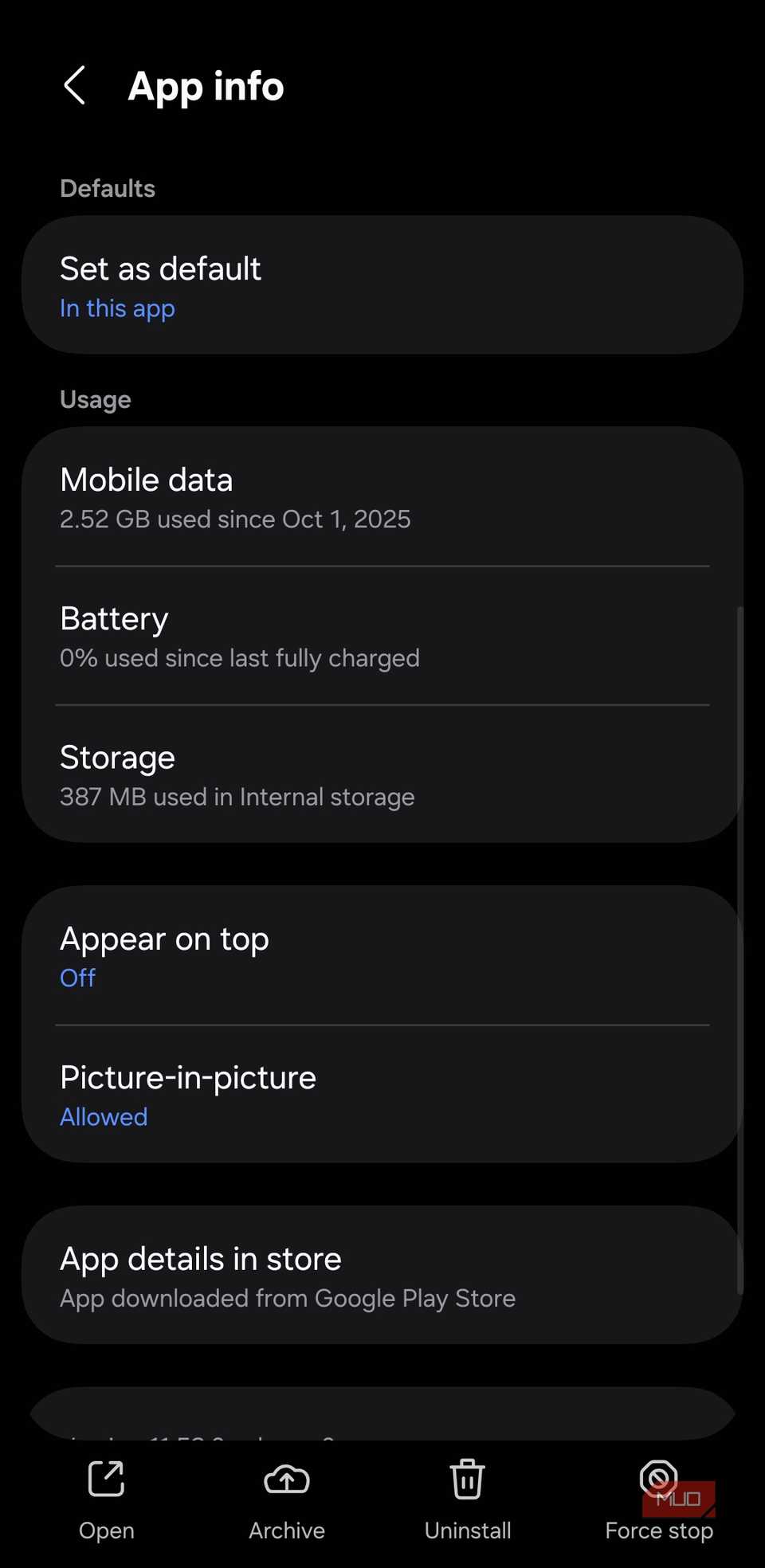Check Battery usage since last charge

pos(382,636)
